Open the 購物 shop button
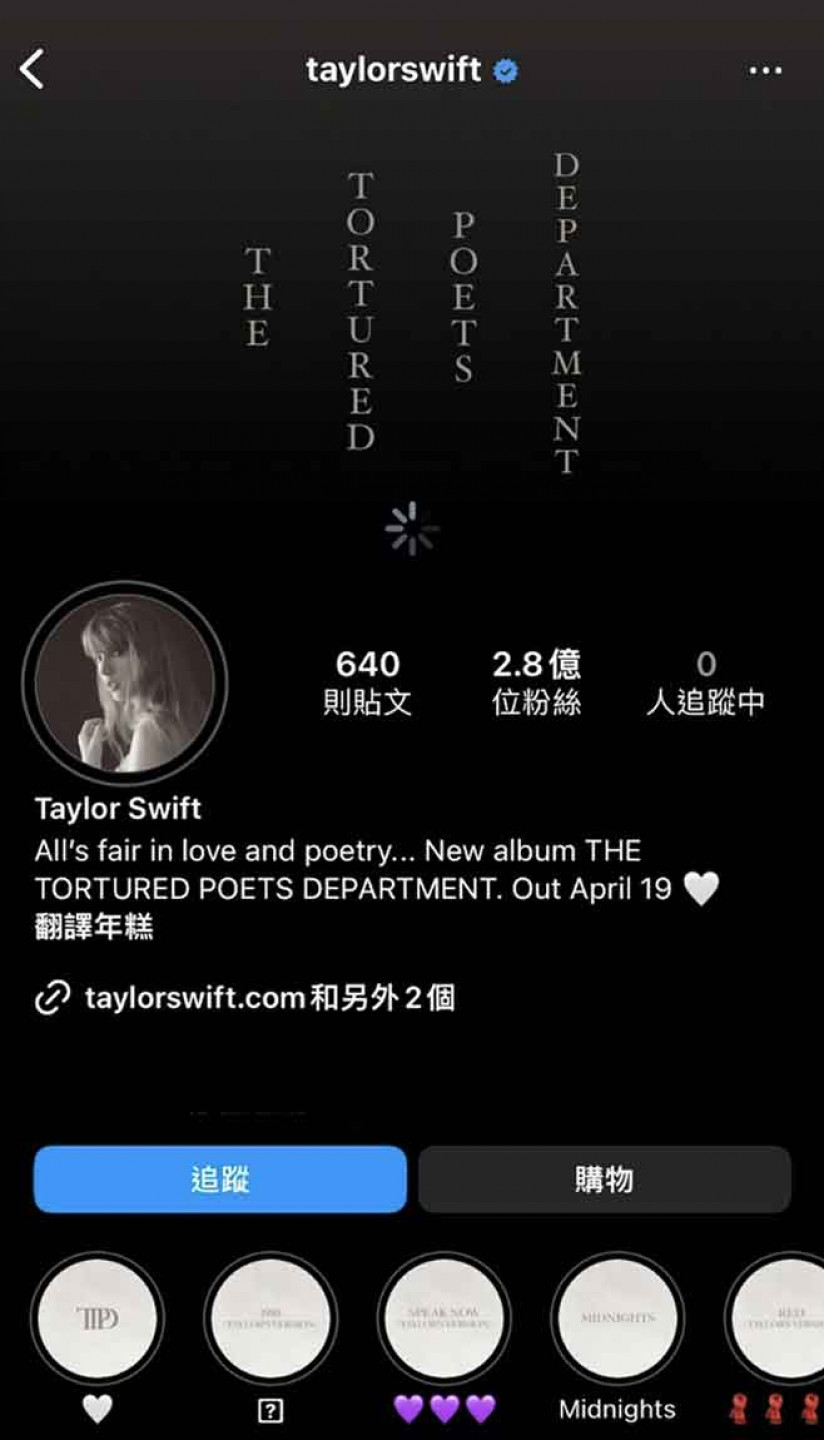This screenshot has width=824, height=1440. [604, 1179]
